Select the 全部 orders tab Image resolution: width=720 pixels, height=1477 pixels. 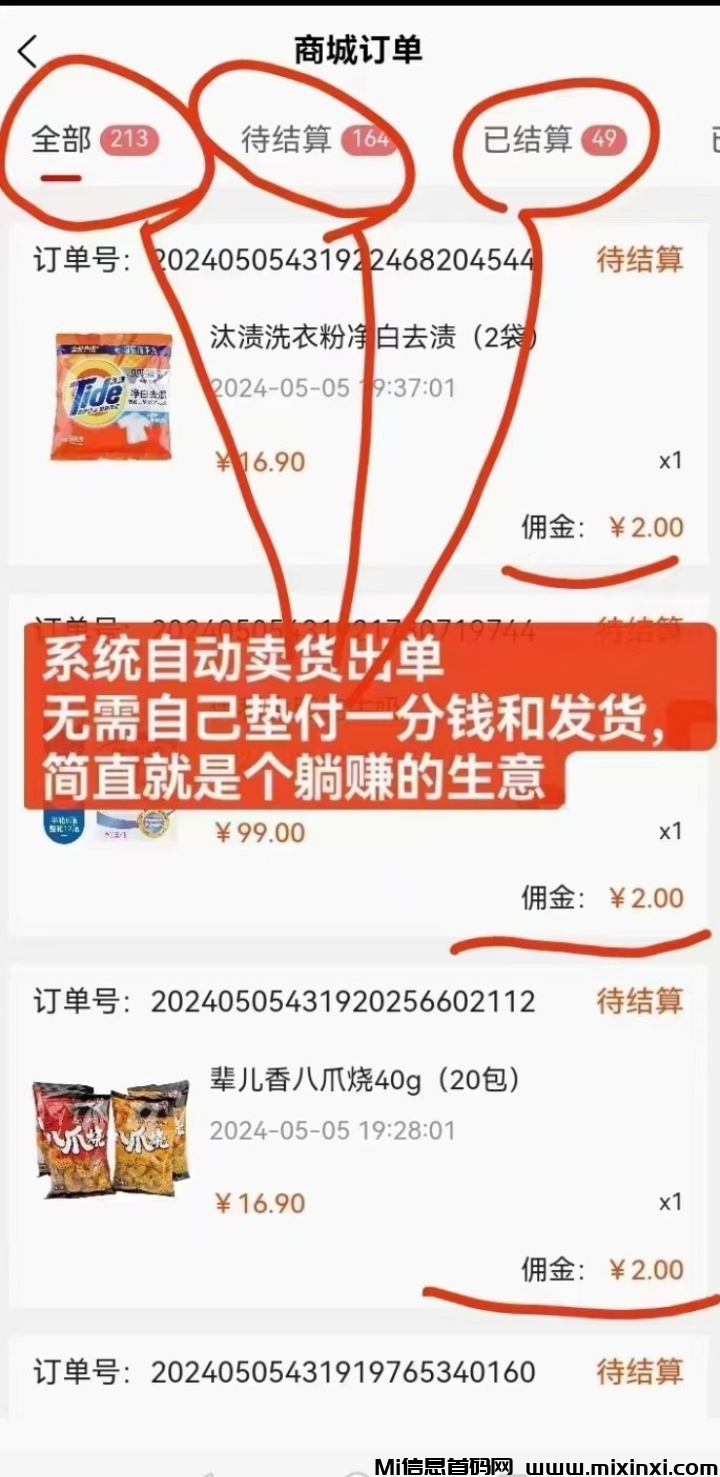pos(62,139)
